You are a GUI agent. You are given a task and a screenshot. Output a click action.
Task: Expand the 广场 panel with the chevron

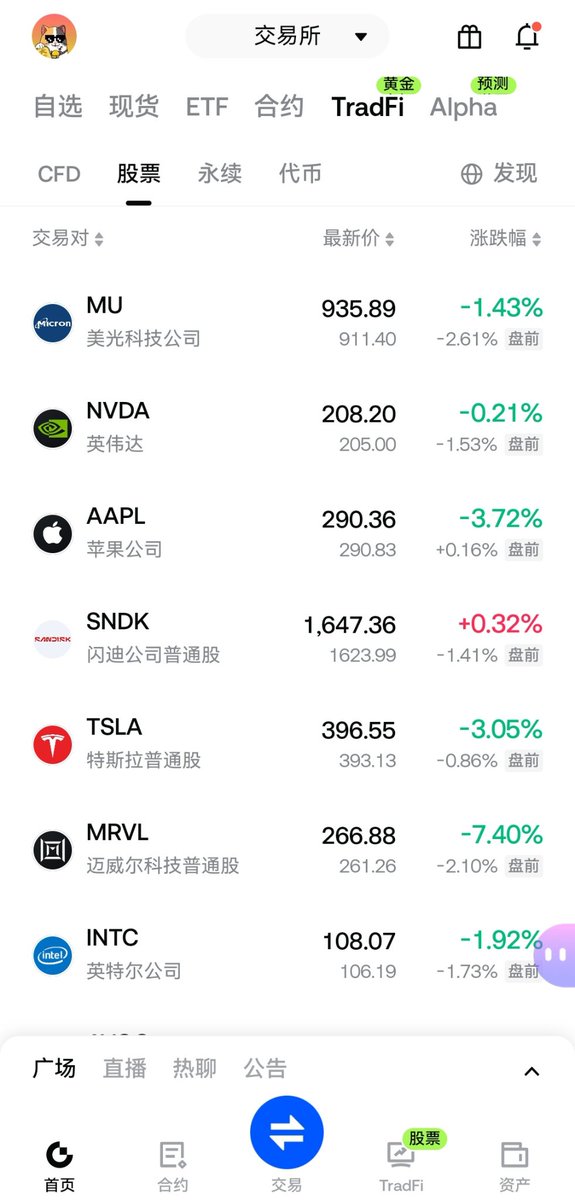pos(532,1071)
